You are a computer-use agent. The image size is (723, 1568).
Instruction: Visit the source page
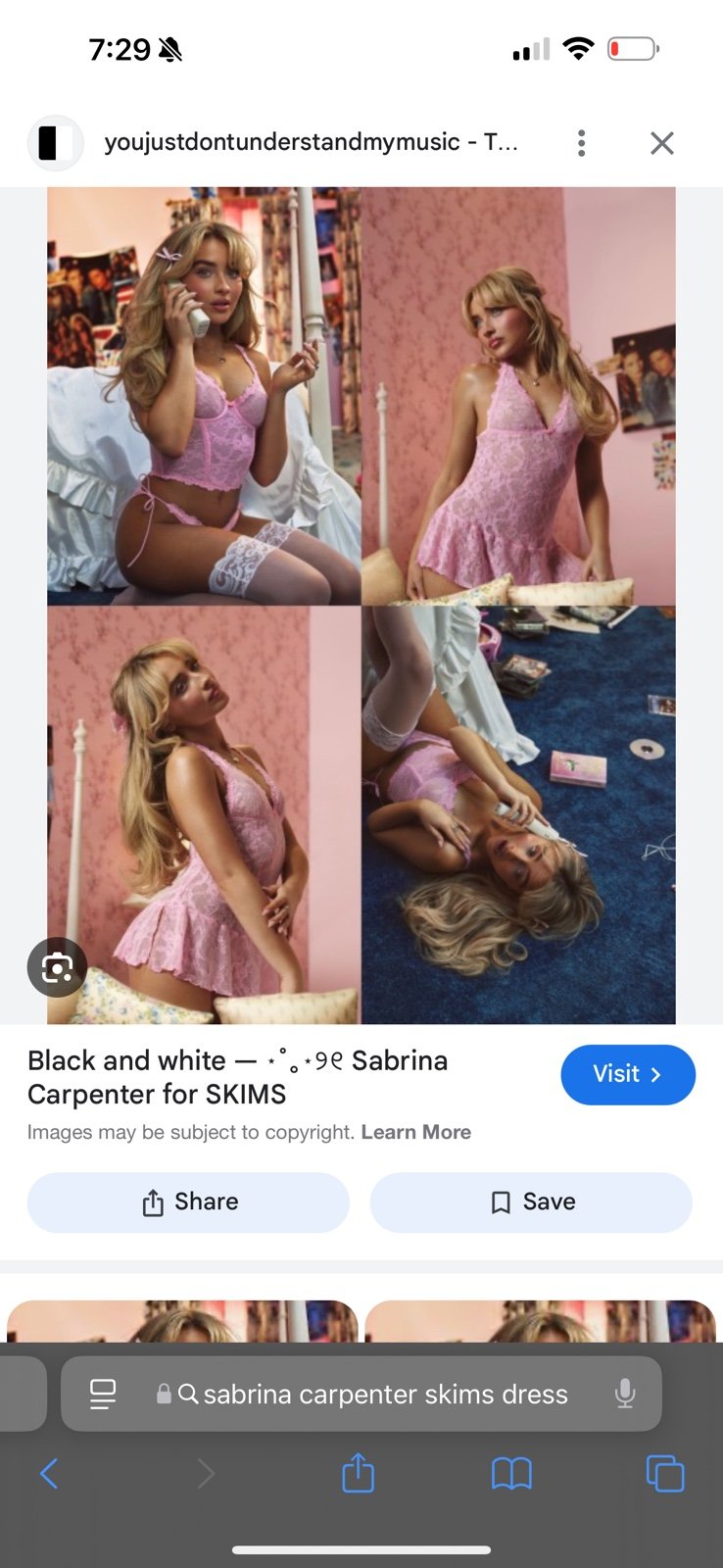[627, 1074]
